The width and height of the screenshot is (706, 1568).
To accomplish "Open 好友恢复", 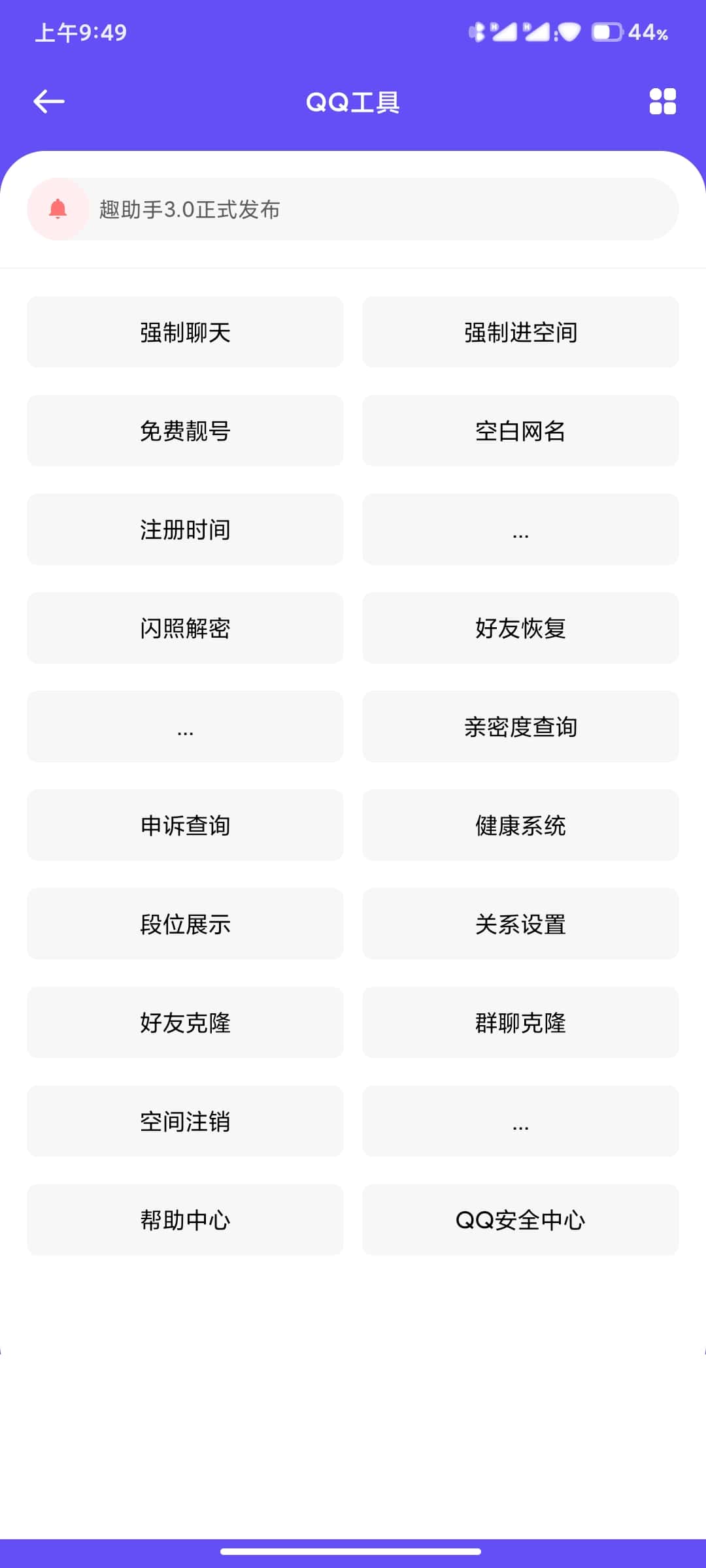I will [x=520, y=628].
